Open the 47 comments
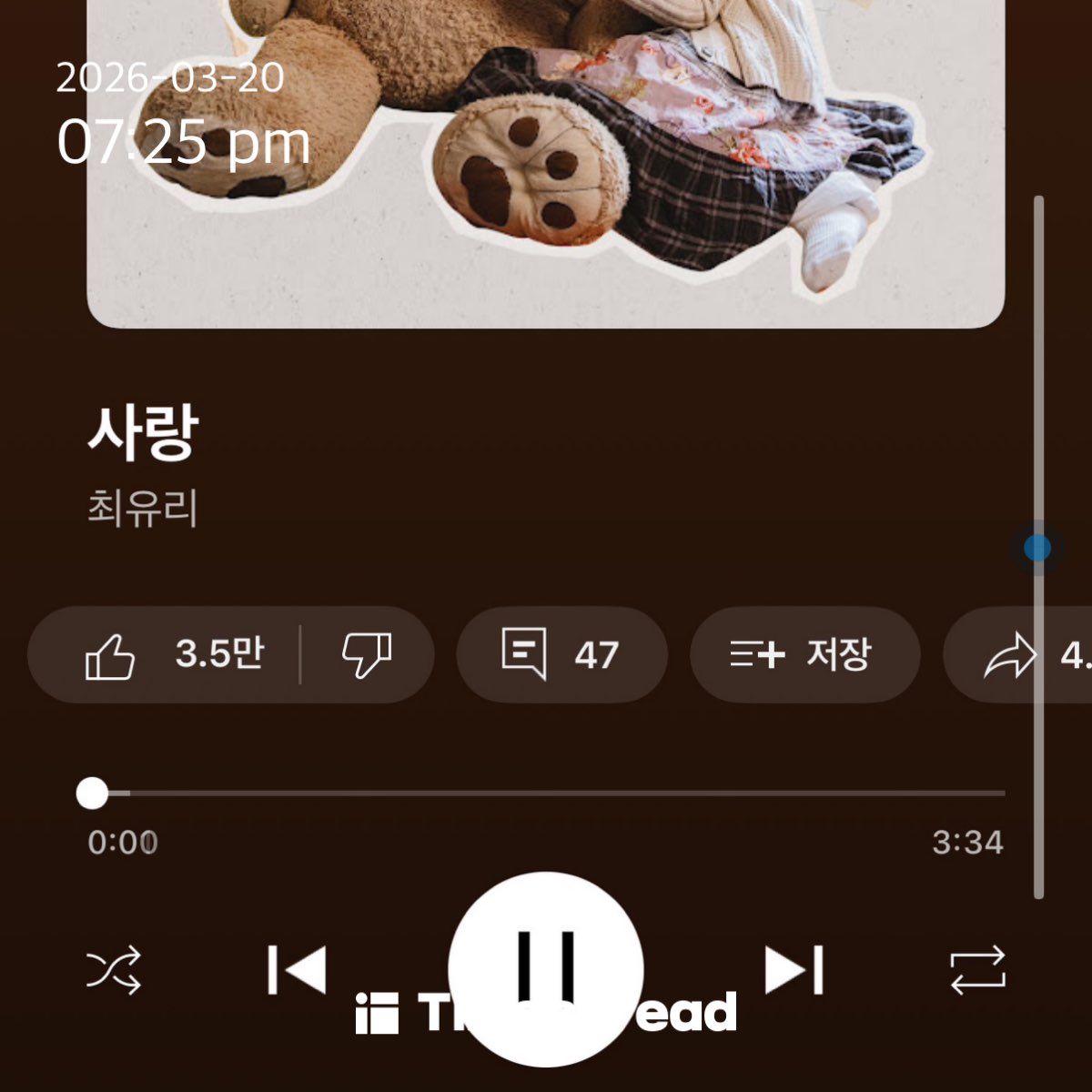 [561, 654]
